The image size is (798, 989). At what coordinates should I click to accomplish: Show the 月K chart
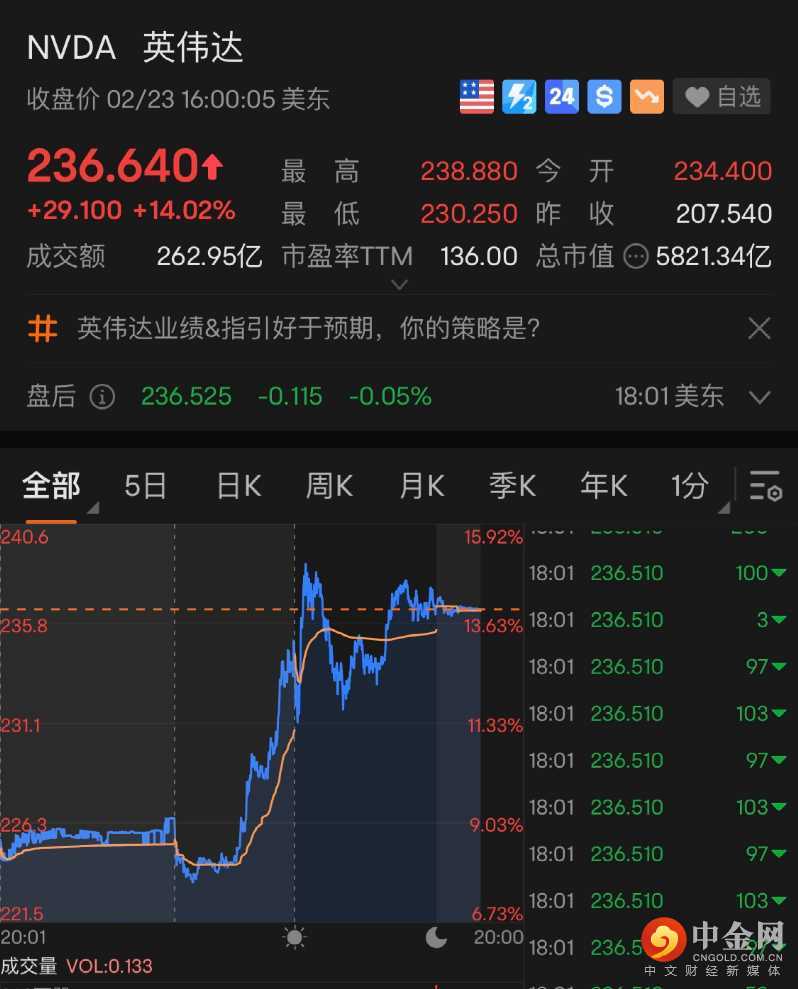click(x=421, y=486)
